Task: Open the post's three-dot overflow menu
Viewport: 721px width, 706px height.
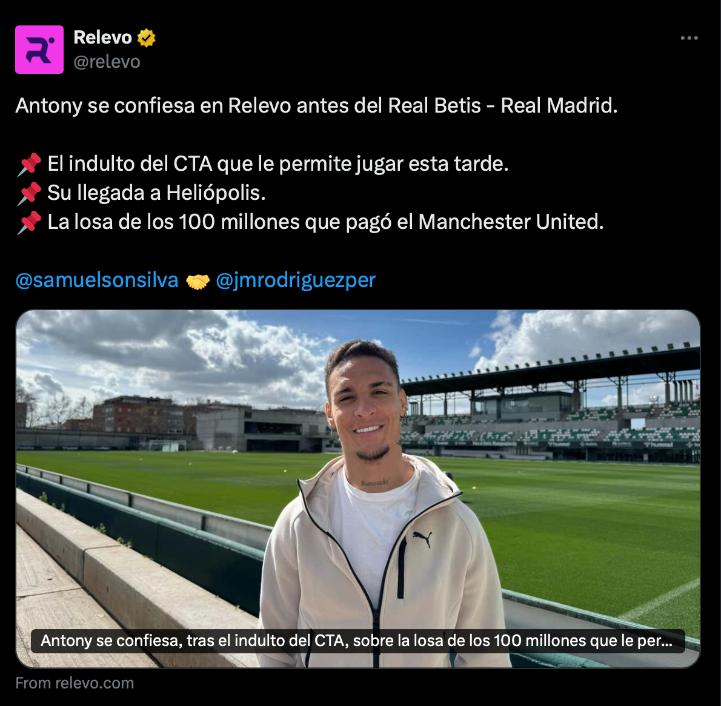Action: (x=689, y=38)
